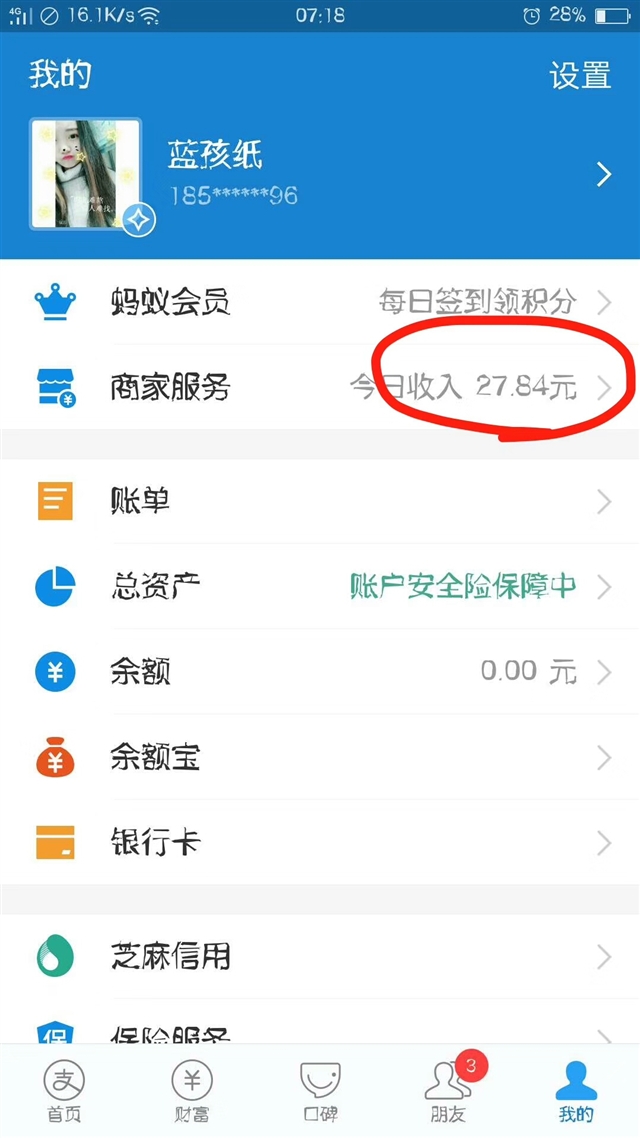Open 芝麻信用 credit score
The width and height of the screenshot is (640, 1138).
point(320,957)
